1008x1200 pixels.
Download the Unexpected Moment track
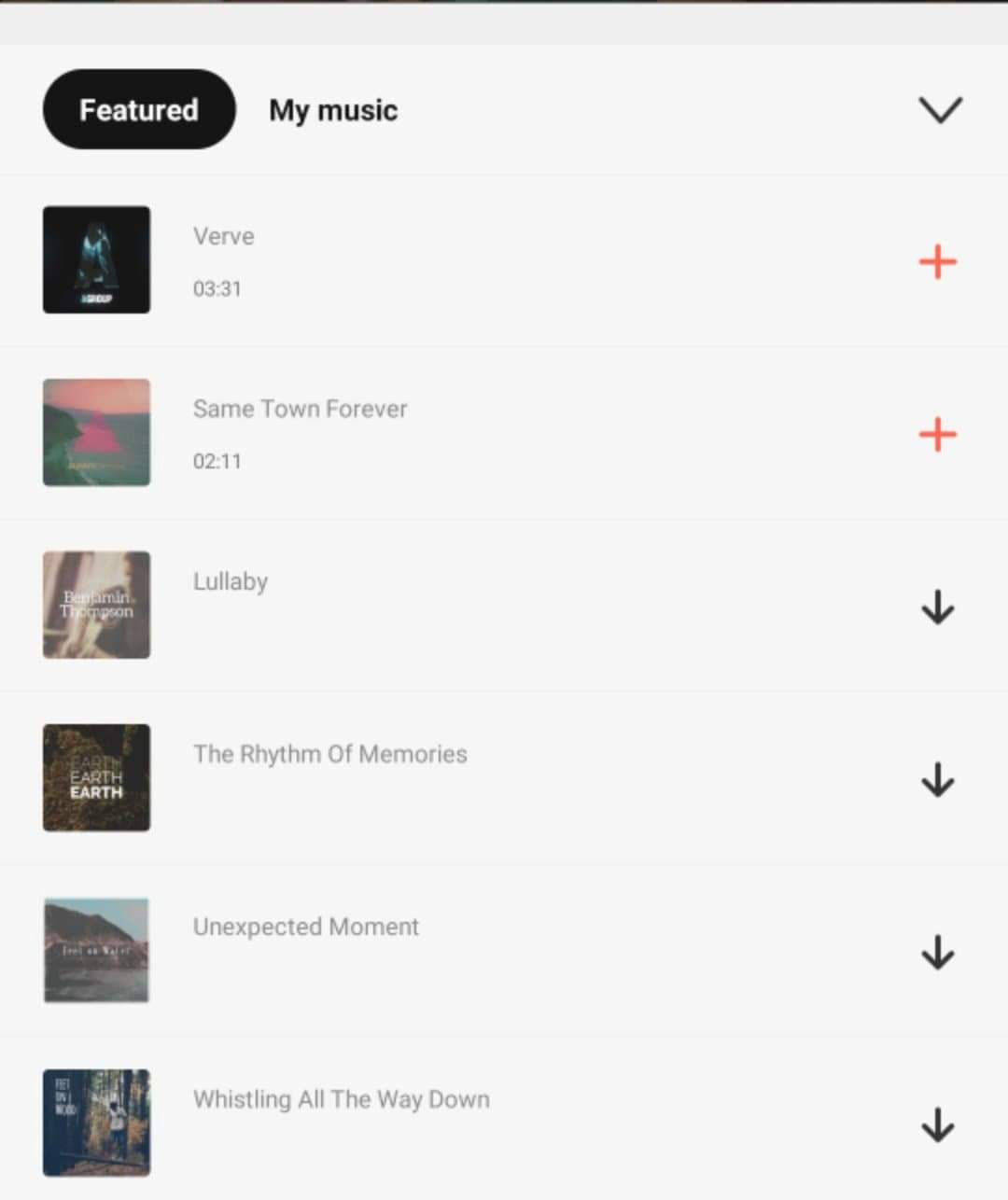(x=937, y=953)
